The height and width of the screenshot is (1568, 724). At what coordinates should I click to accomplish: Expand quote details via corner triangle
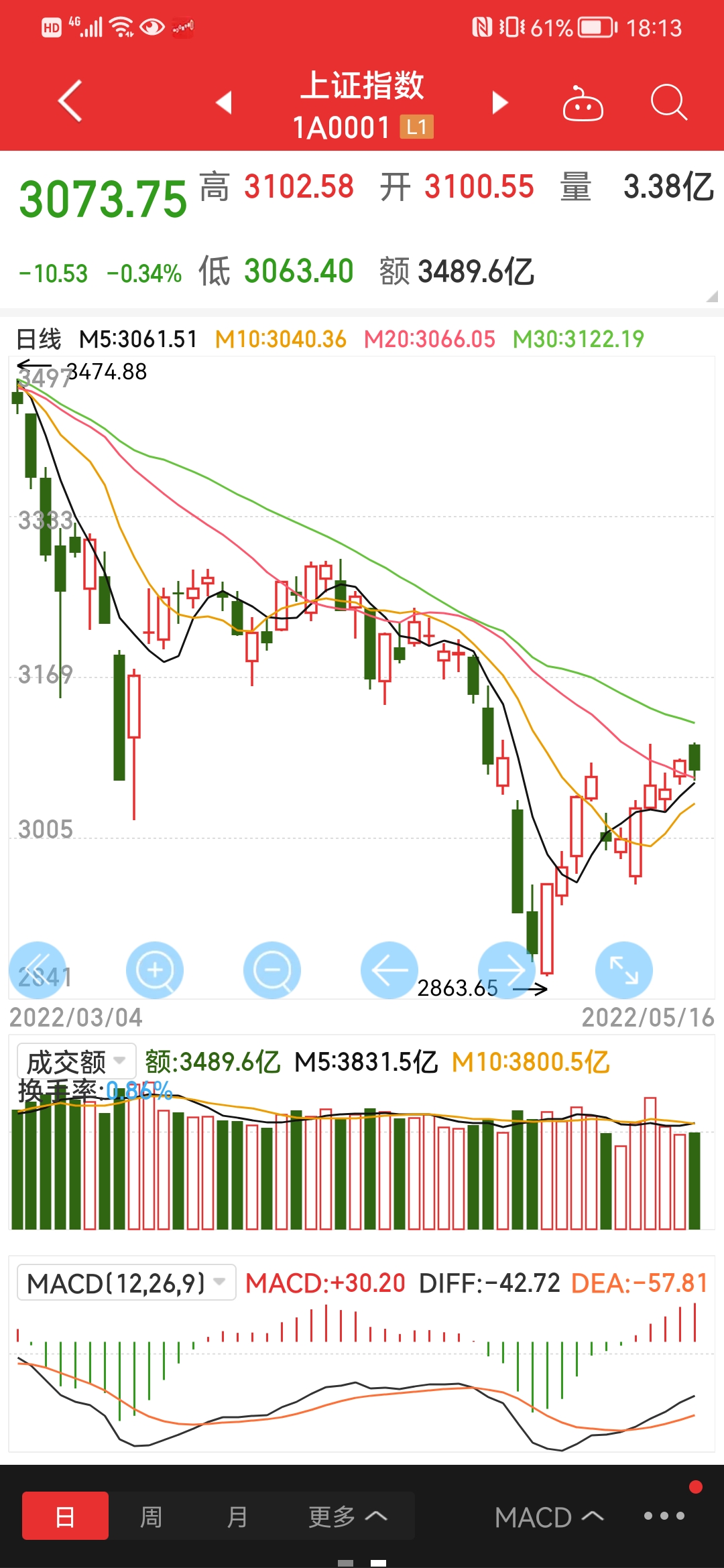(712, 296)
